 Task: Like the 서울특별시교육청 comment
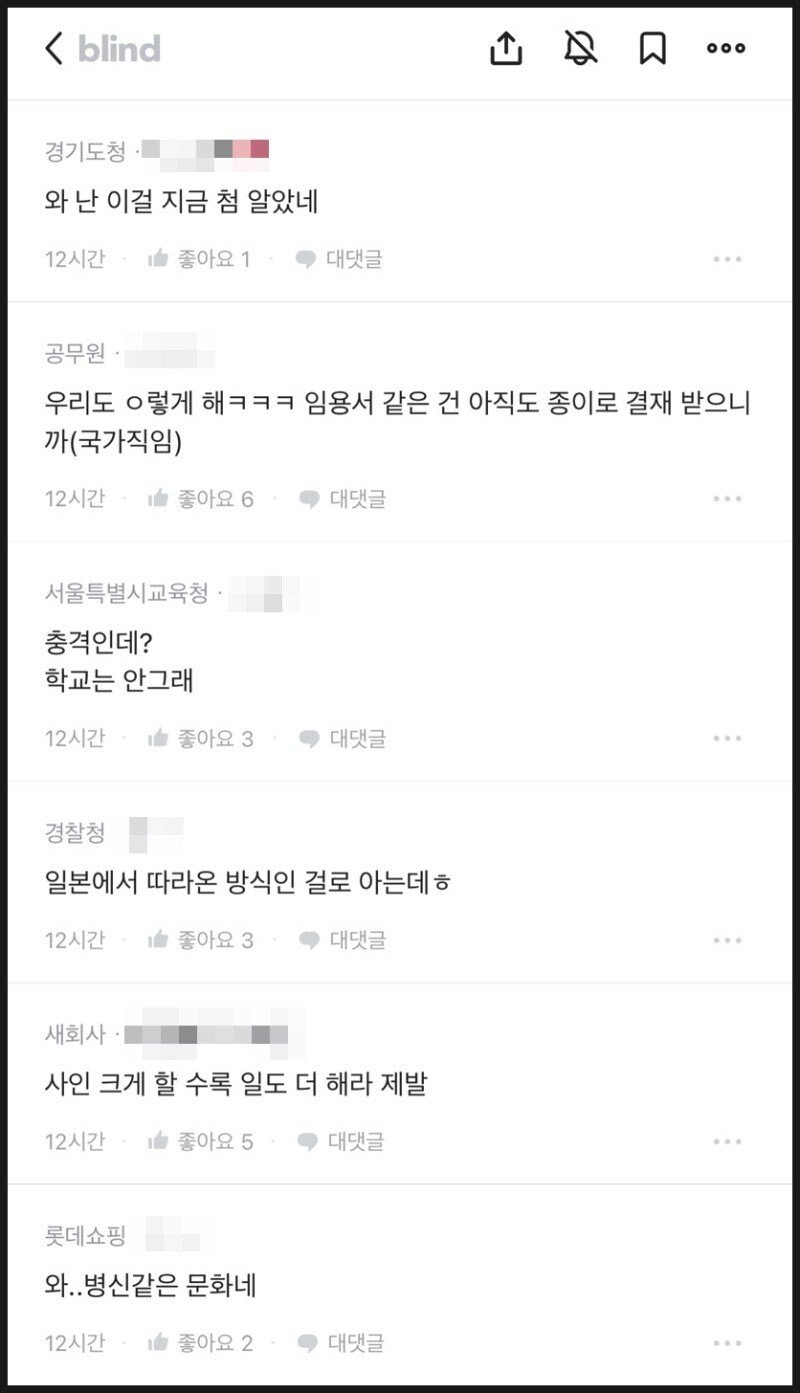pyautogui.click(x=200, y=738)
